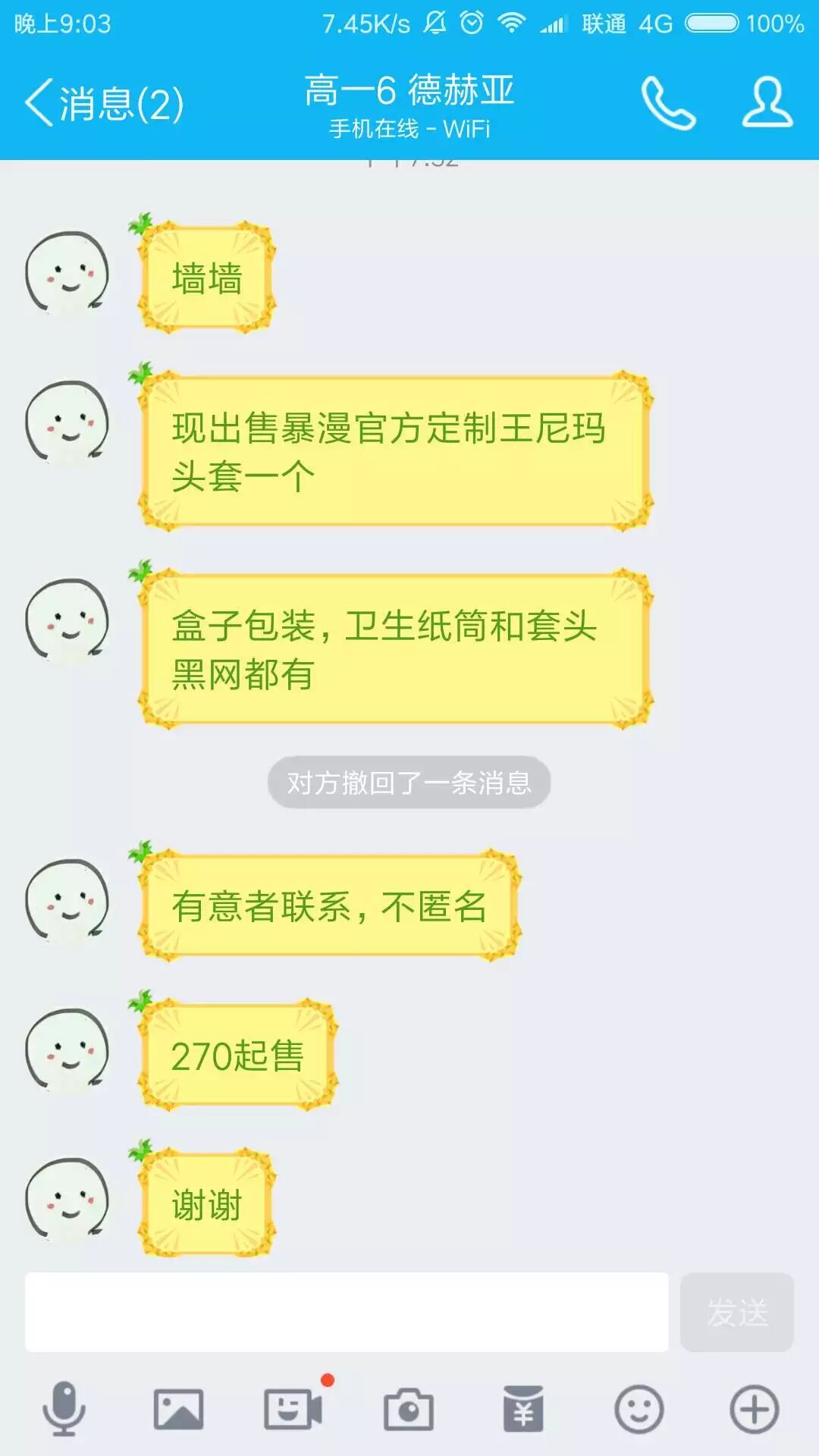Open the emoji panel
This screenshot has height=1456, width=819.
coord(639,1410)
